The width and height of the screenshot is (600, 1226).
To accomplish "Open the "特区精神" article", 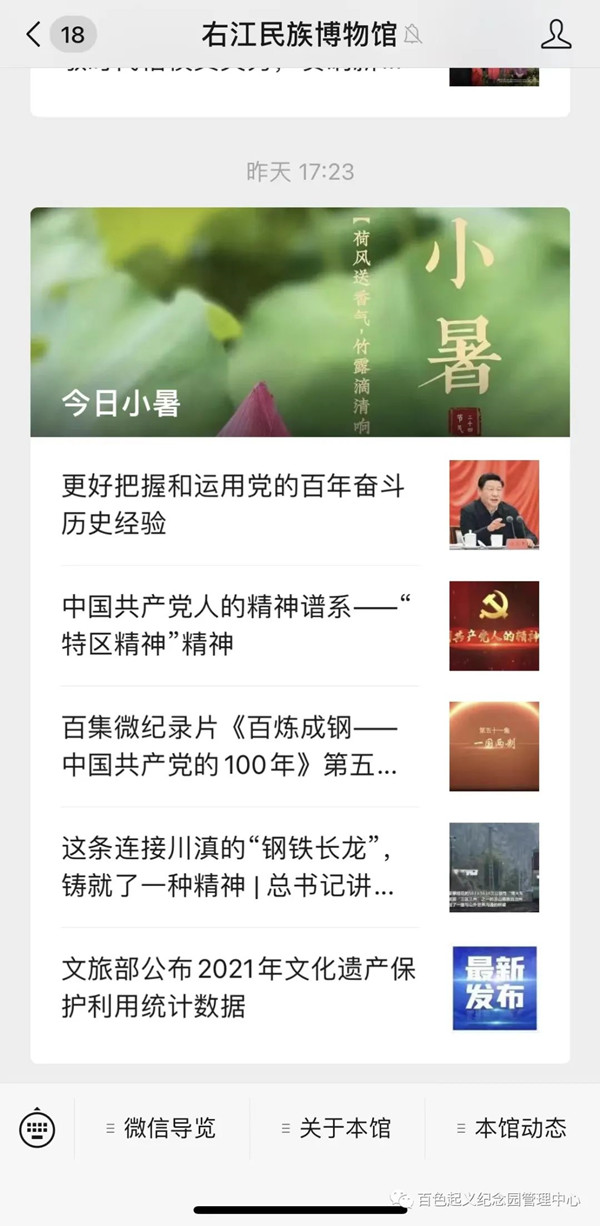I will click(300, 625).
